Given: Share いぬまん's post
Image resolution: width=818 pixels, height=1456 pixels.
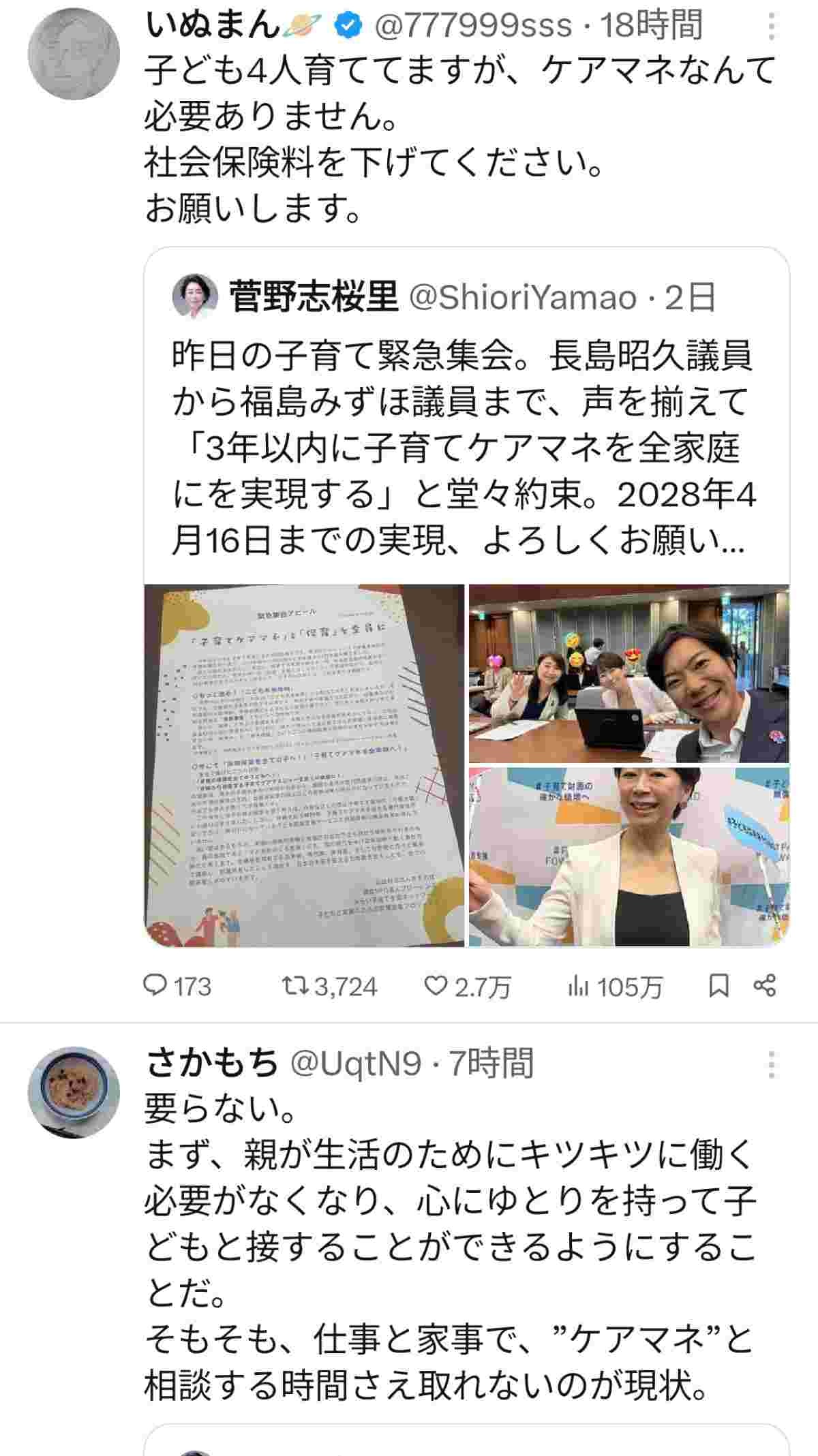Looking at the screenshot, I should (765, 985).
